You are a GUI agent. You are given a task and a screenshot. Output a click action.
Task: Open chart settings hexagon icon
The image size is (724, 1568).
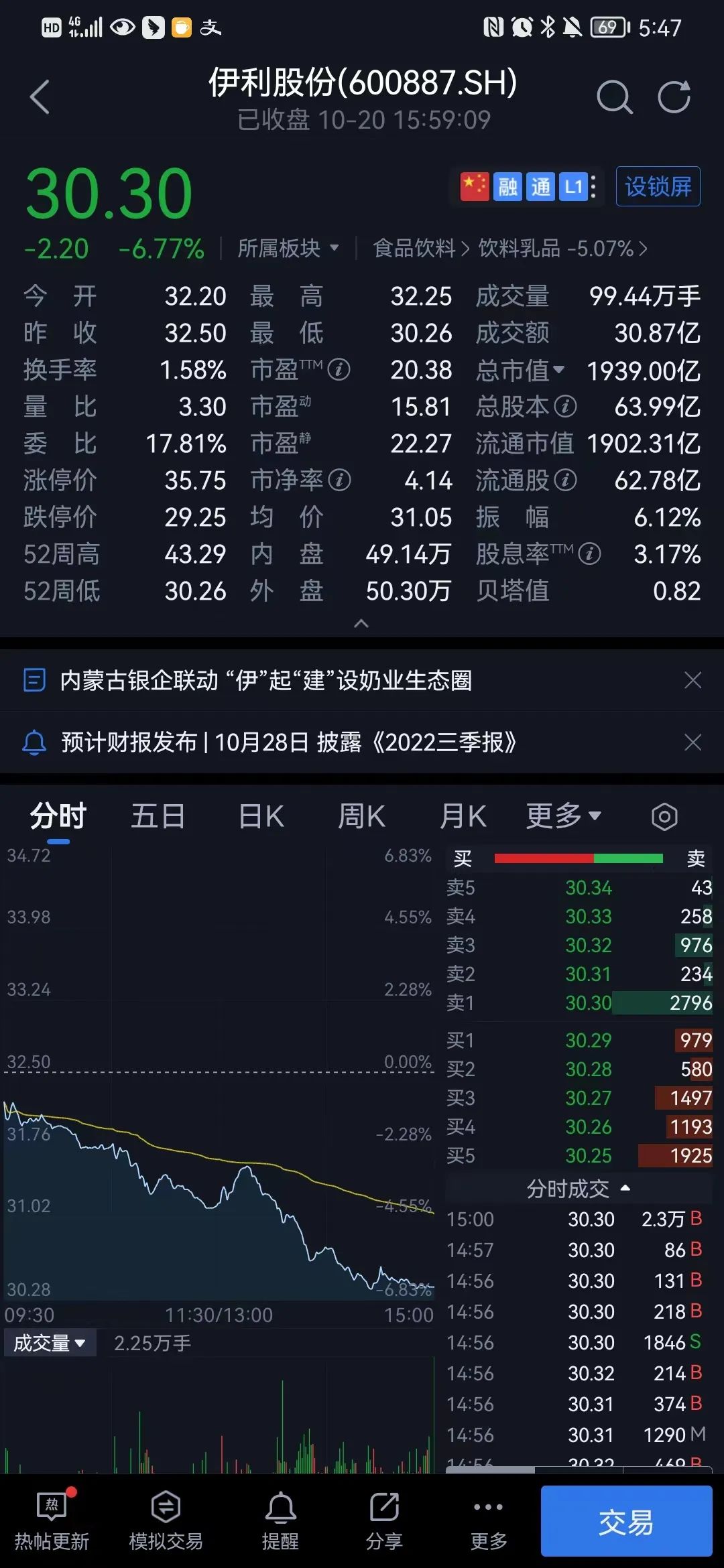664,817
